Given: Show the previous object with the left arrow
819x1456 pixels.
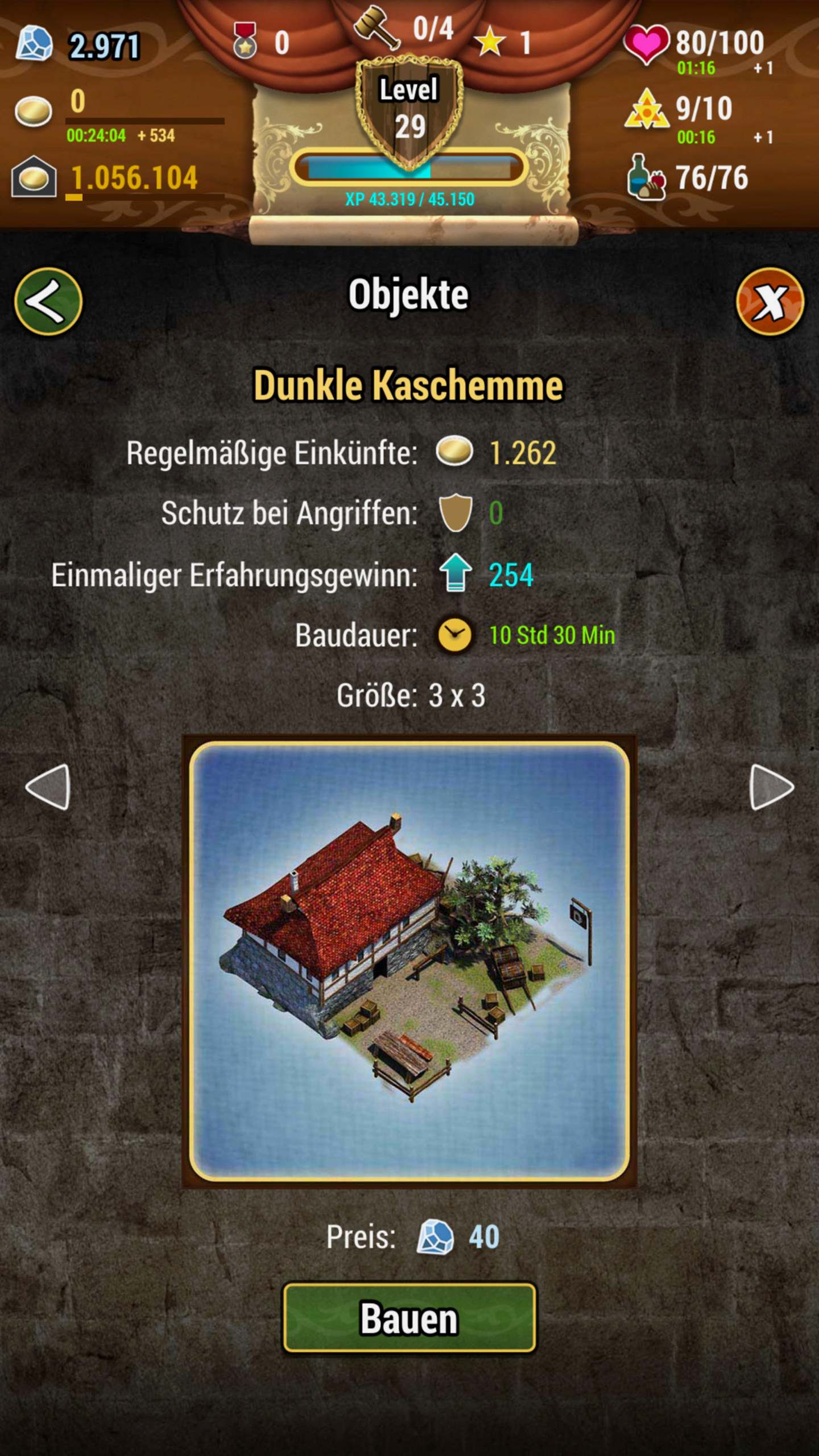Looking at the screenshot, I should pyautogui.click(x=48, y=787).
